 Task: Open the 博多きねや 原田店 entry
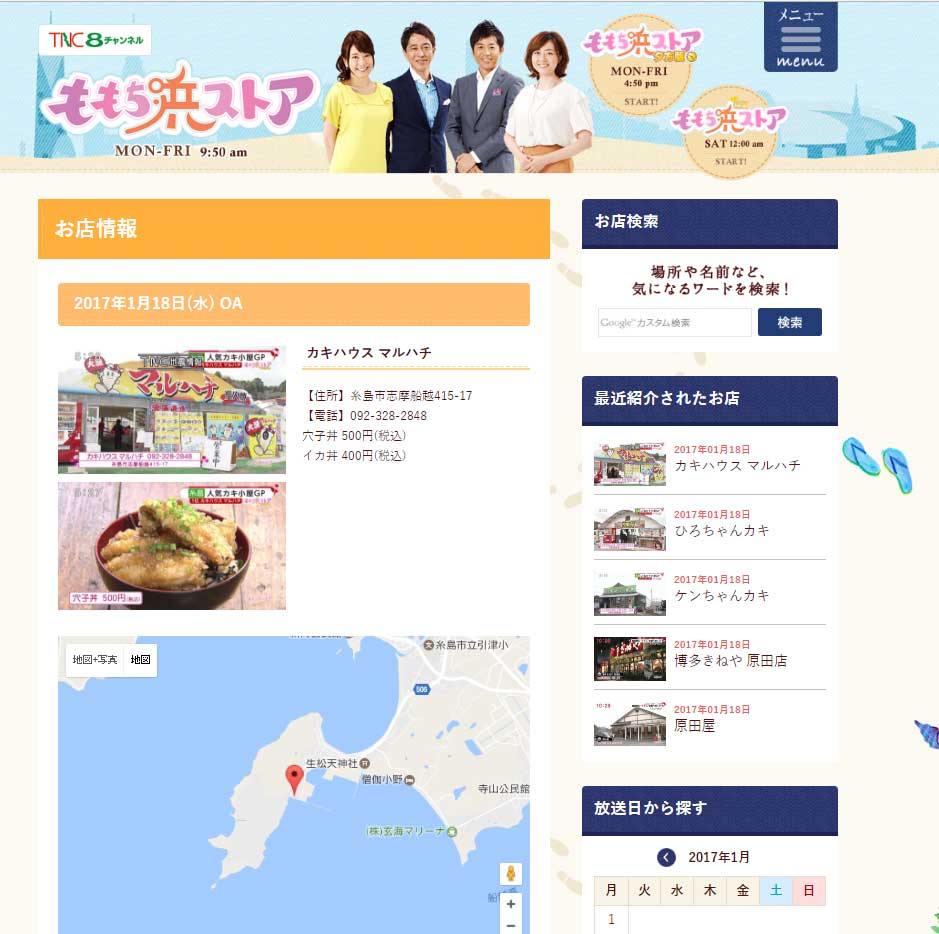coord(730,660)
